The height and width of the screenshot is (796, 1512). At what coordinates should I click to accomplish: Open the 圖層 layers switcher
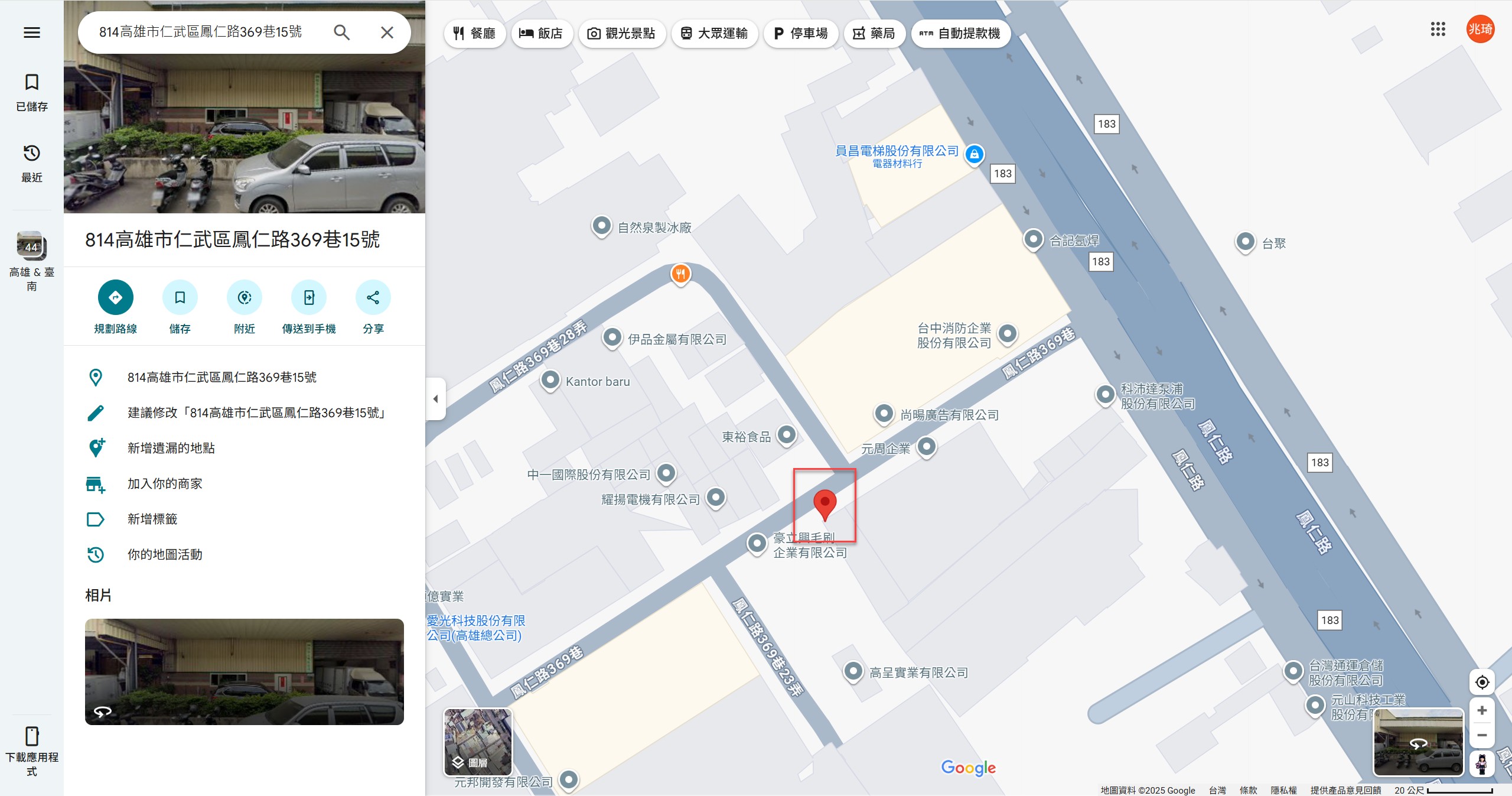pos(478,742)
